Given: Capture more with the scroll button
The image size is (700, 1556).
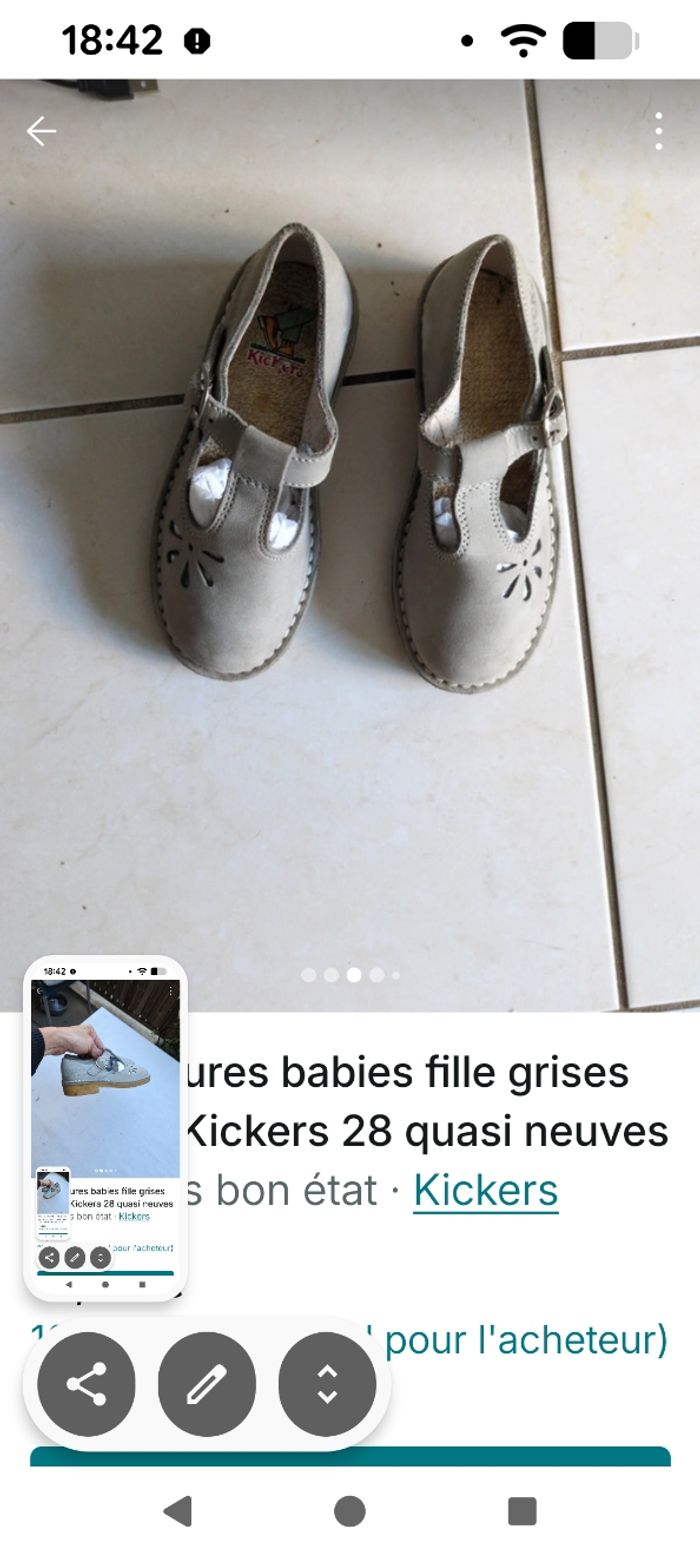Looking at the screenshot, I should click(x=327, y=1385).
